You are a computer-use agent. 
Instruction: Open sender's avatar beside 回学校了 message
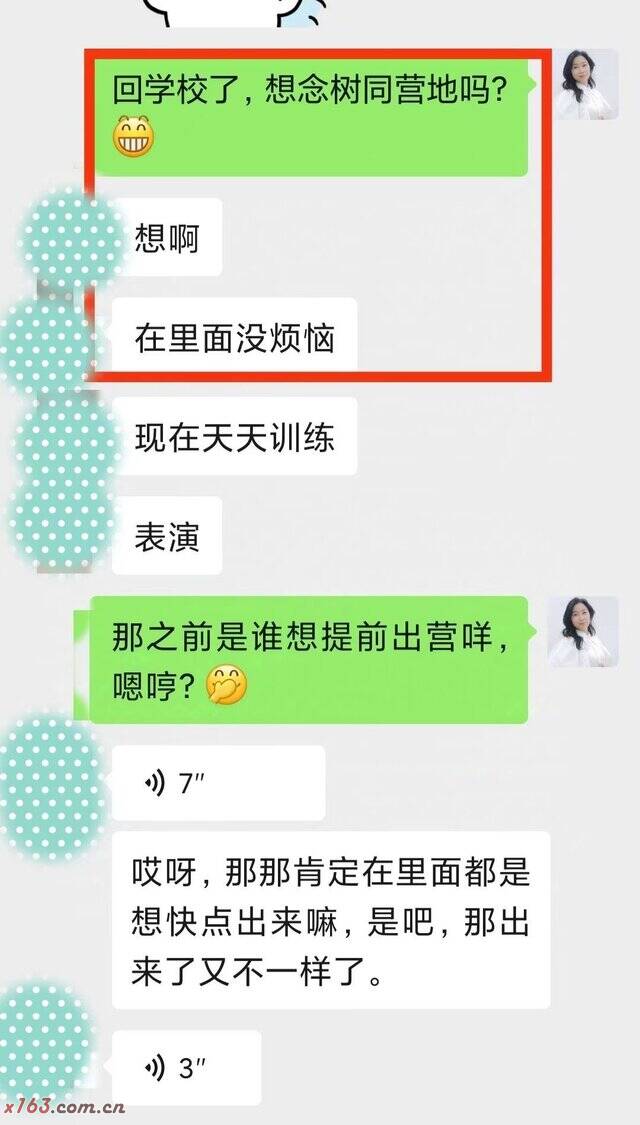587,85
